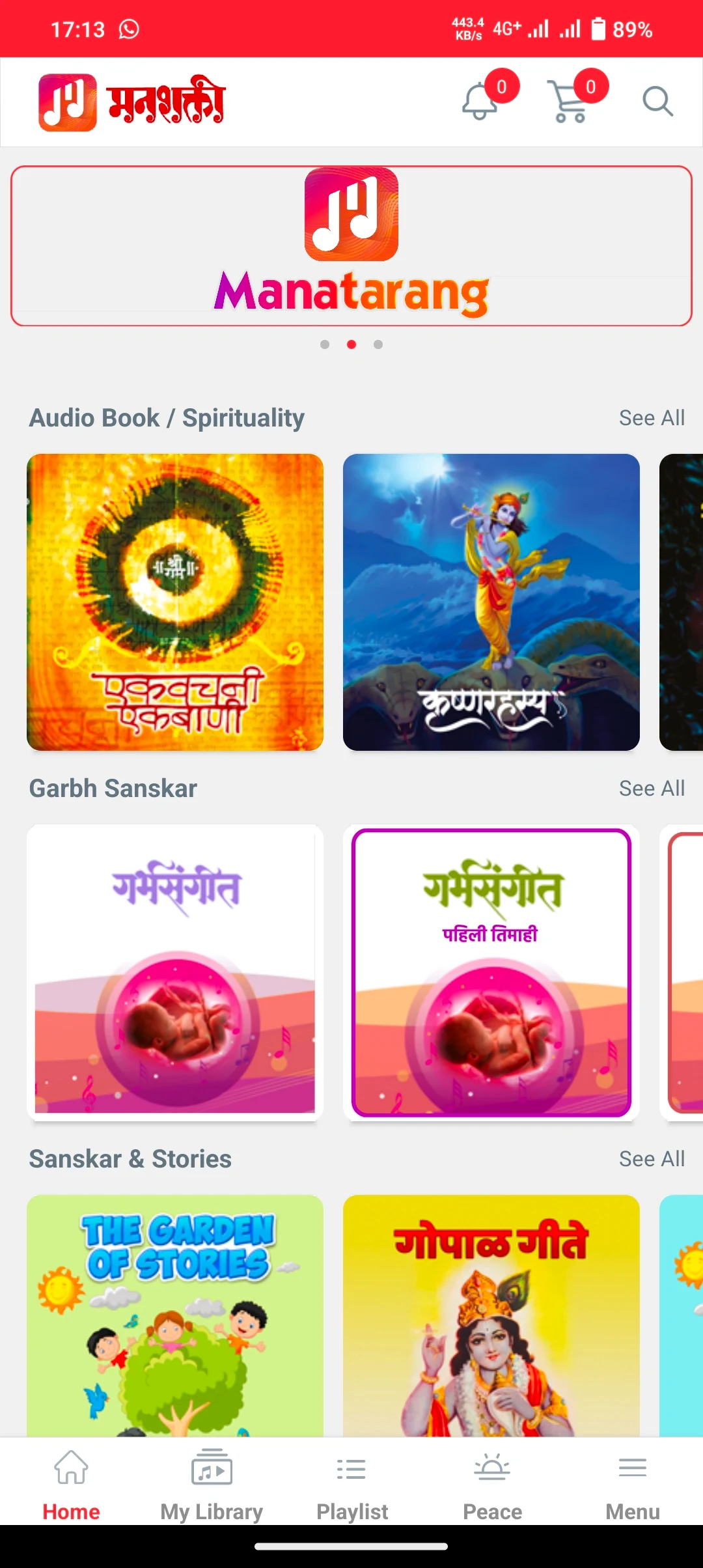Open the shopping cart
The image size is (703, 1568).
(x=570, y=102)
